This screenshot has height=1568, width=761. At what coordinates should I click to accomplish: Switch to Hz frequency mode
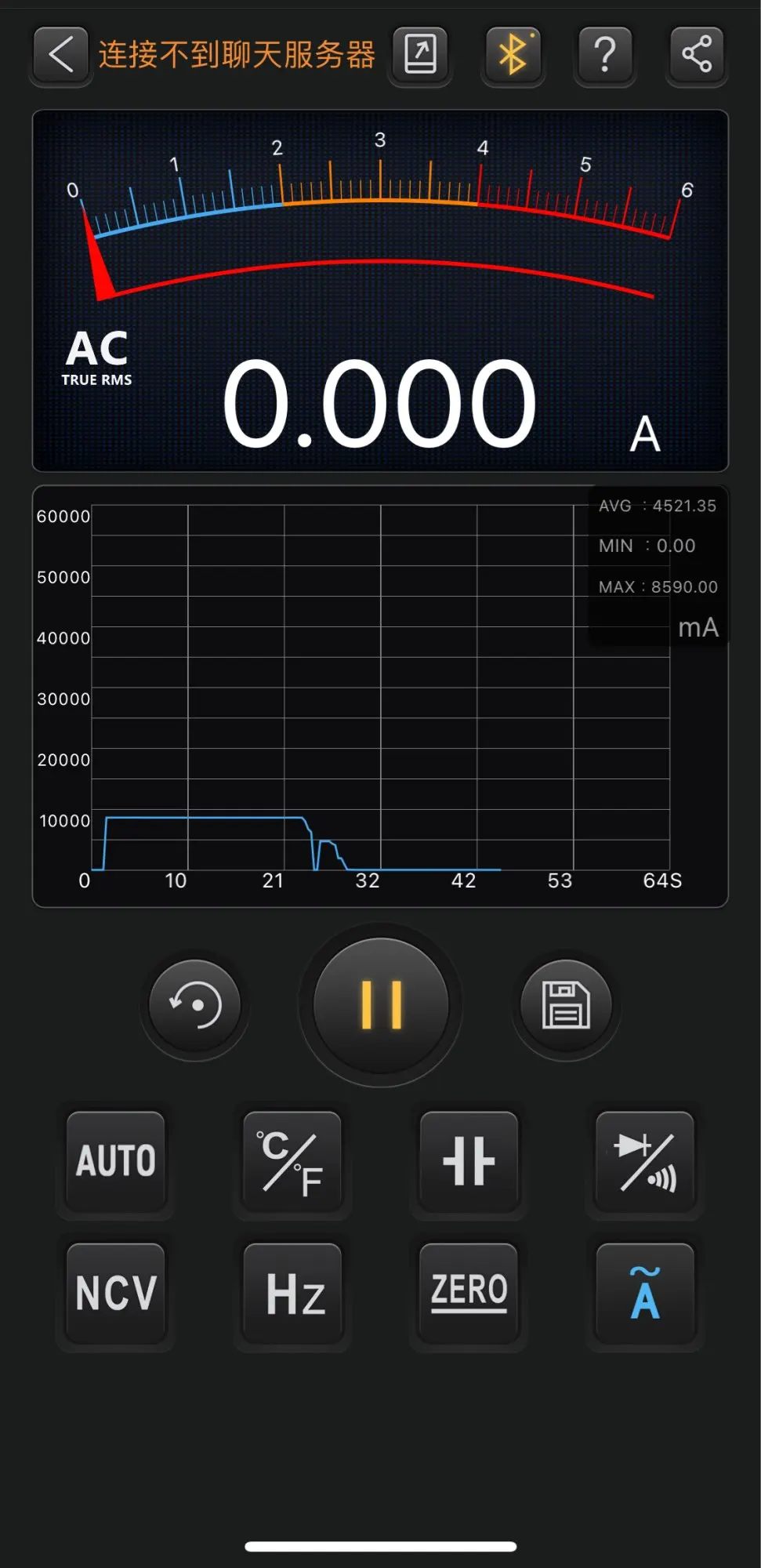click(292, 1292)
